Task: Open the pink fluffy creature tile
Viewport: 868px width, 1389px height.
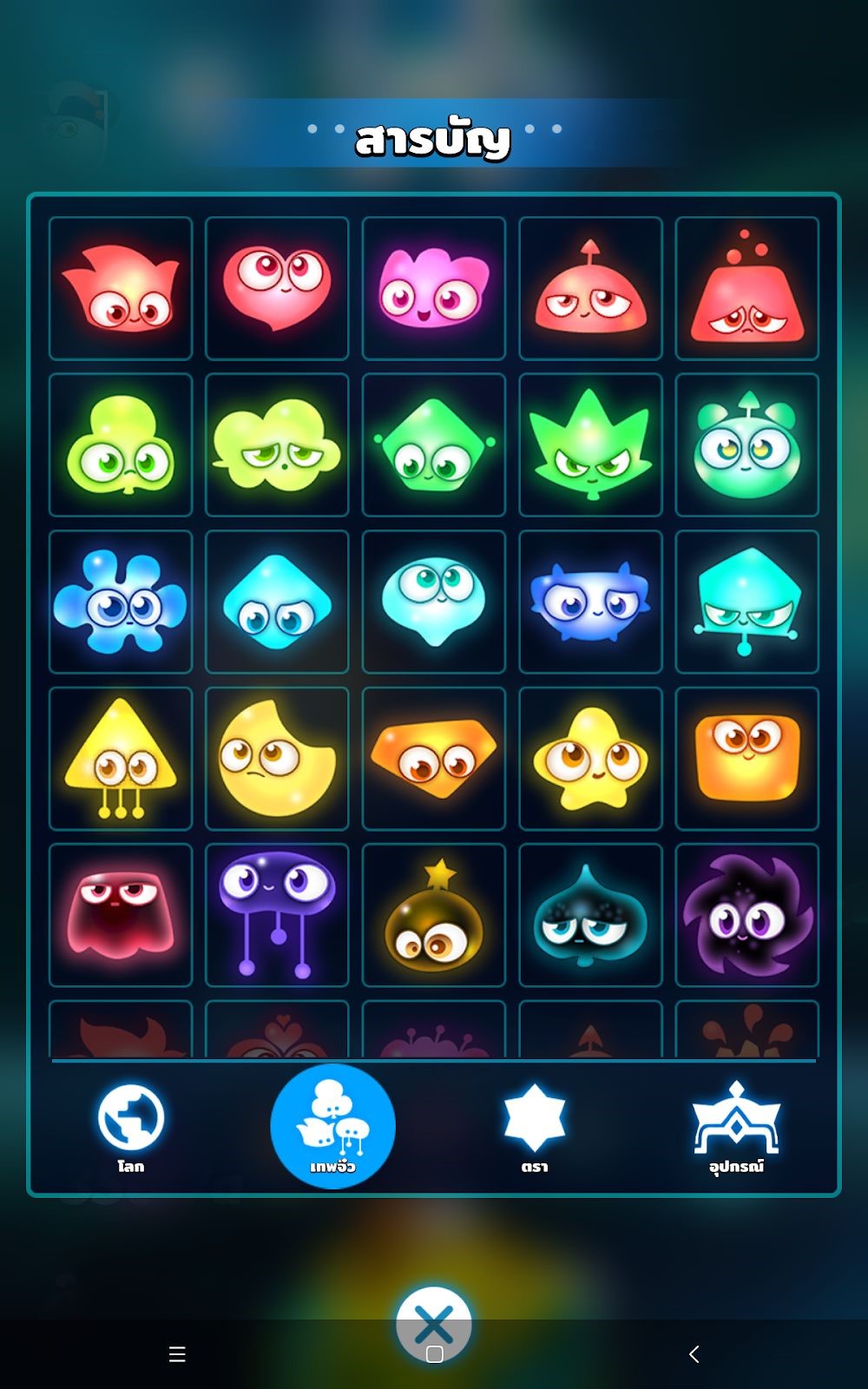Action: (x=433, y=289)
